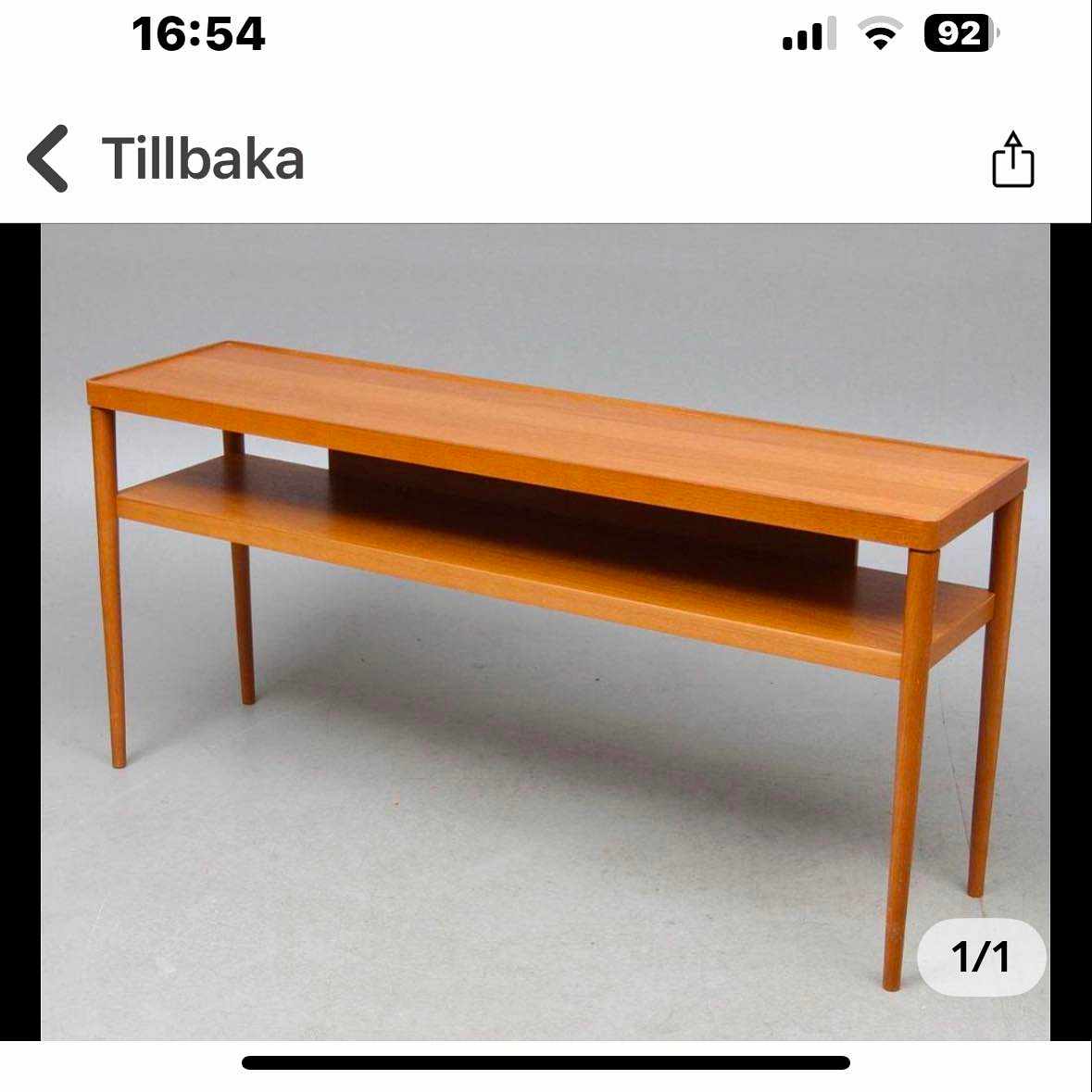Share this item via the share icon
The image size is (1092, 1092).
click(x=1012, y=160)
